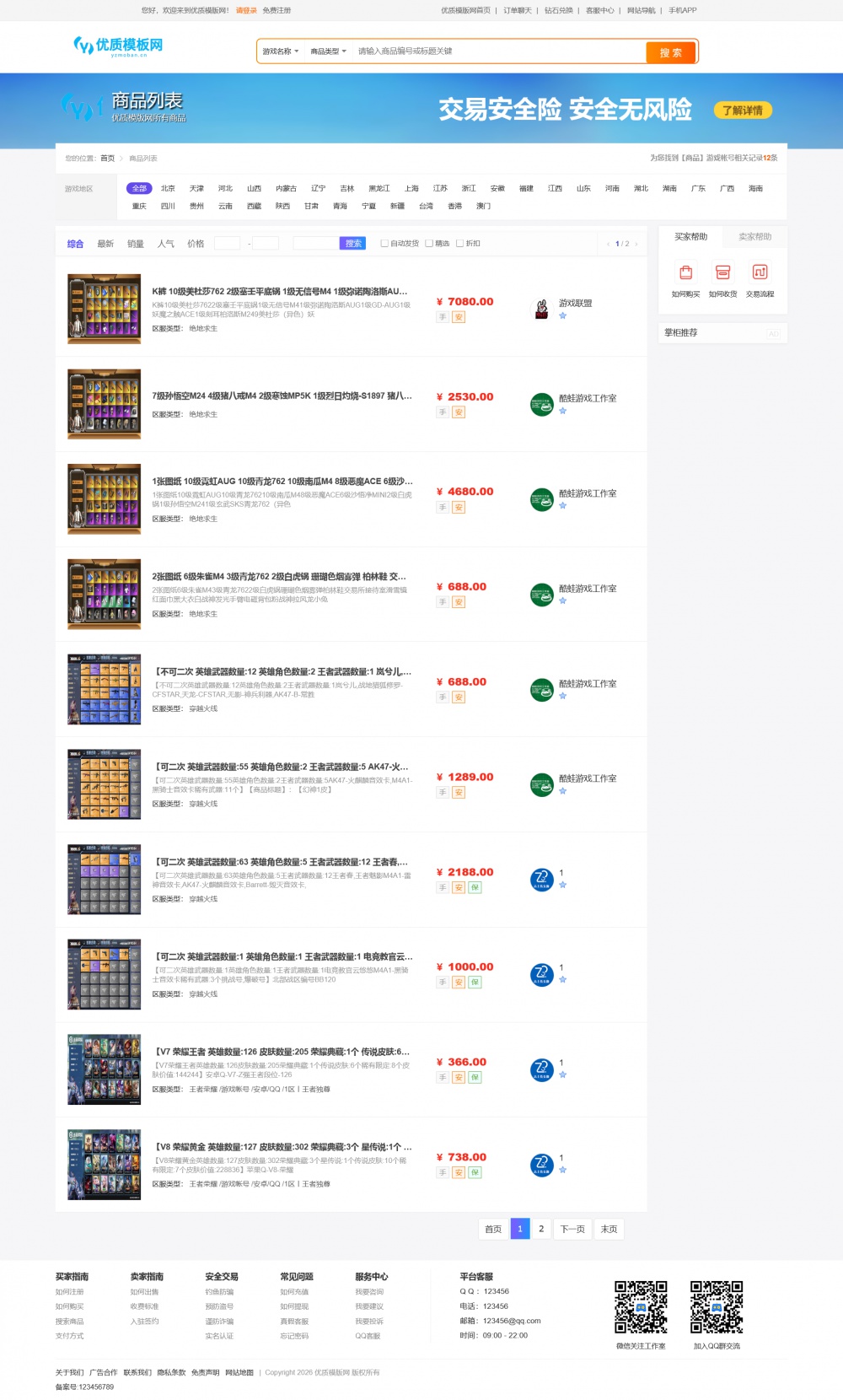Filter region by 广东
The width and height of the screenshot is (843, 1400).
698,189
